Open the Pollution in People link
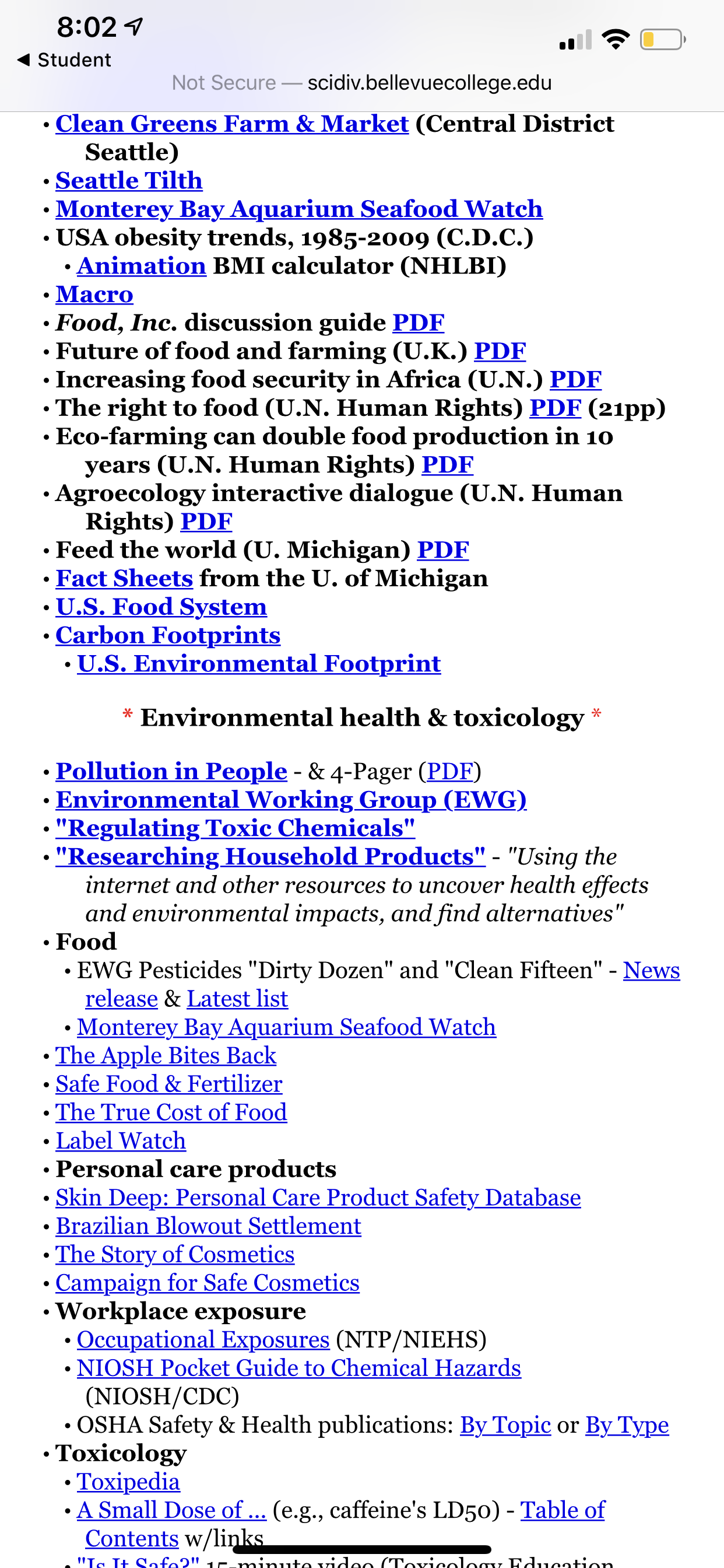This screenshot has width=724, height=1568. point(171,772)
